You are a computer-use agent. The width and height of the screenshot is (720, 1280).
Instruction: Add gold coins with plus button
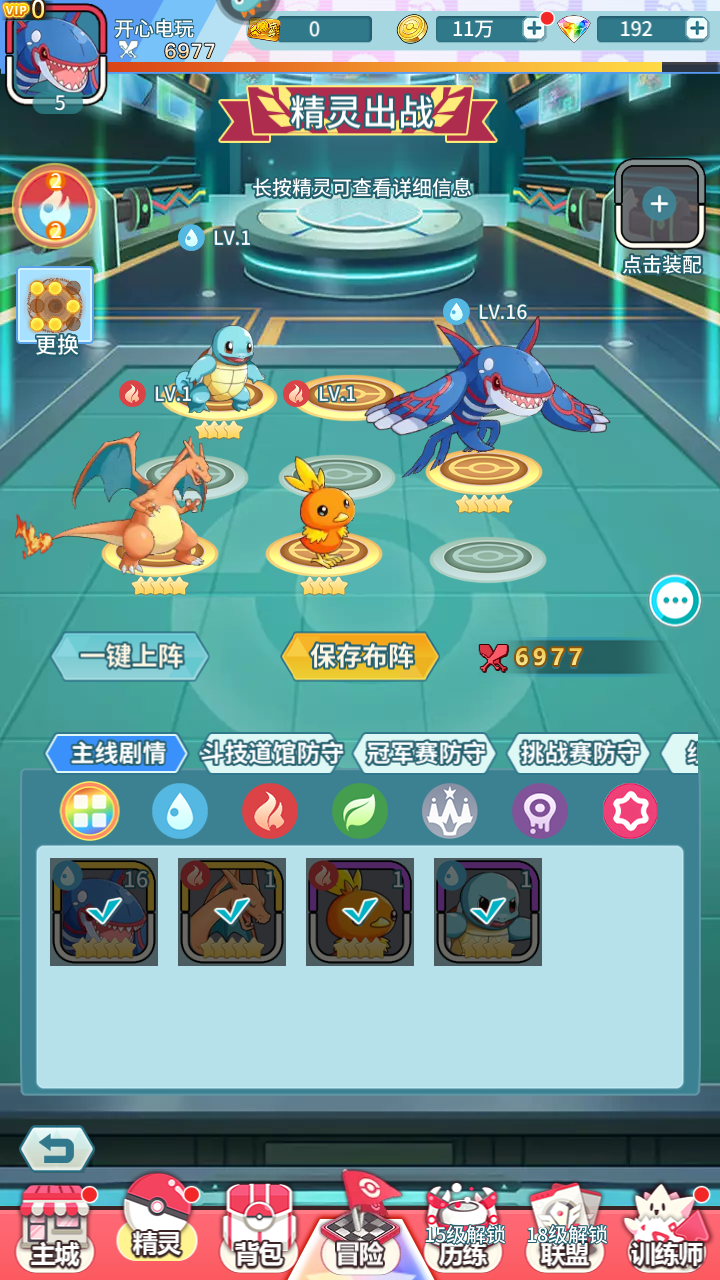click(534, 29)
